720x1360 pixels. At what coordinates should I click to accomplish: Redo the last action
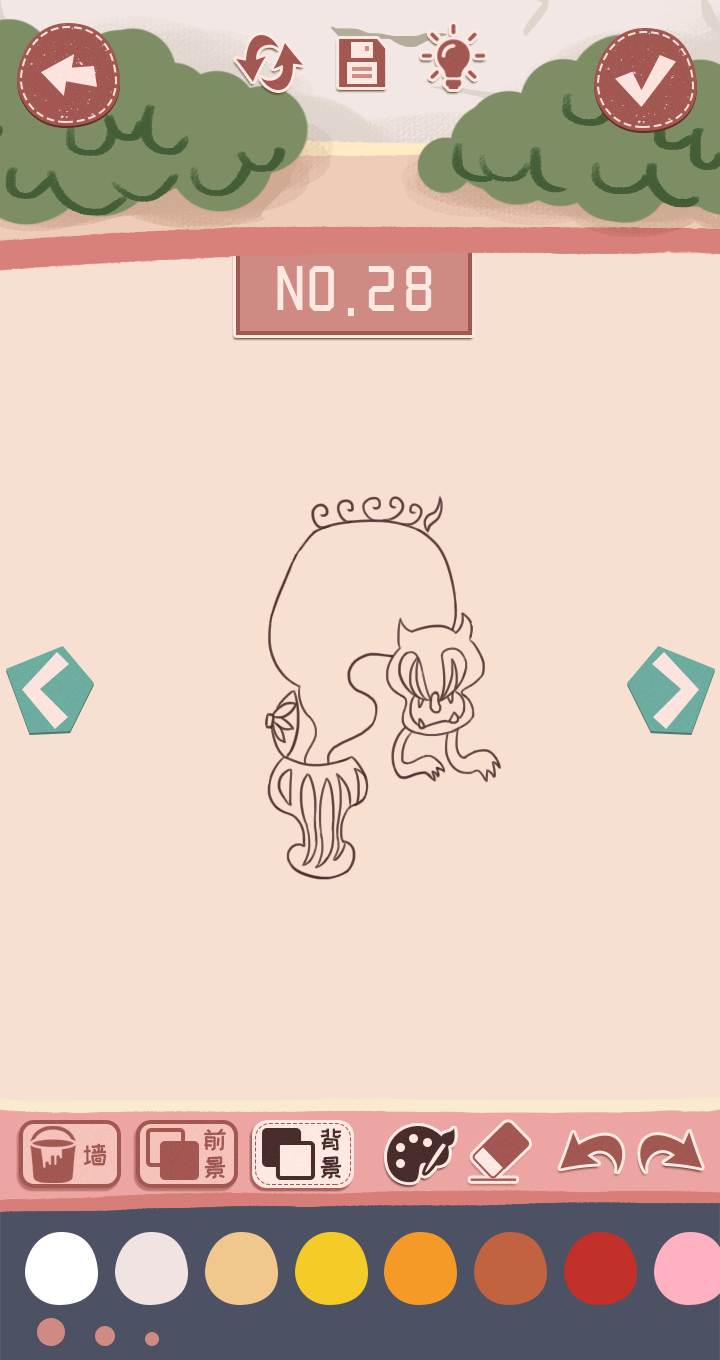(x=671, y=1152)
